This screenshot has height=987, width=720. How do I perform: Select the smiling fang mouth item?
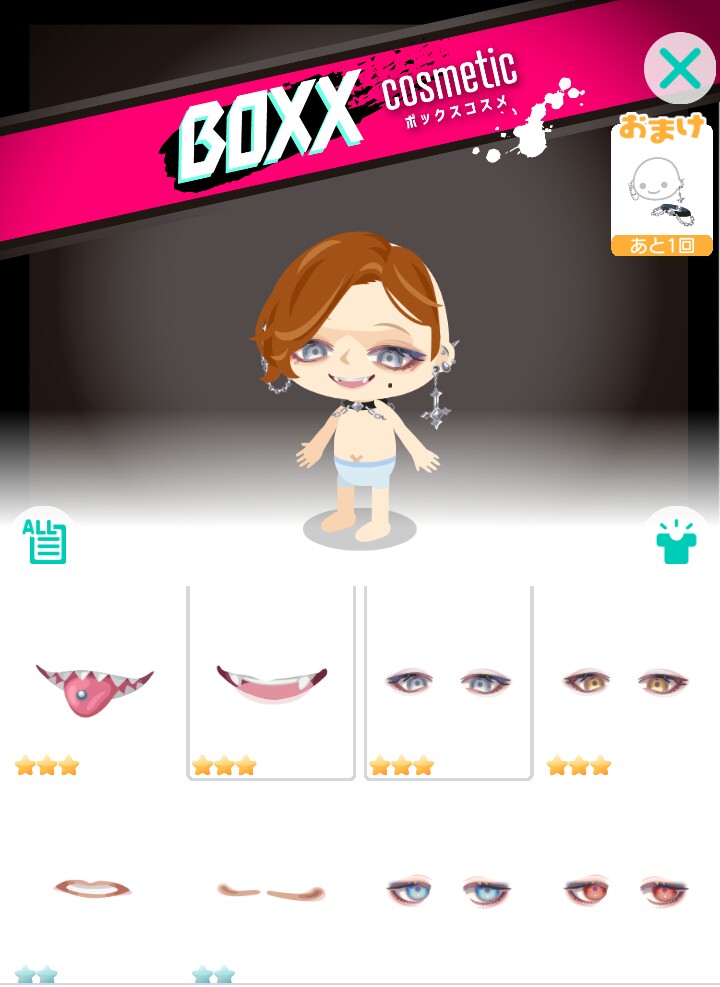[x=271, y=684]
